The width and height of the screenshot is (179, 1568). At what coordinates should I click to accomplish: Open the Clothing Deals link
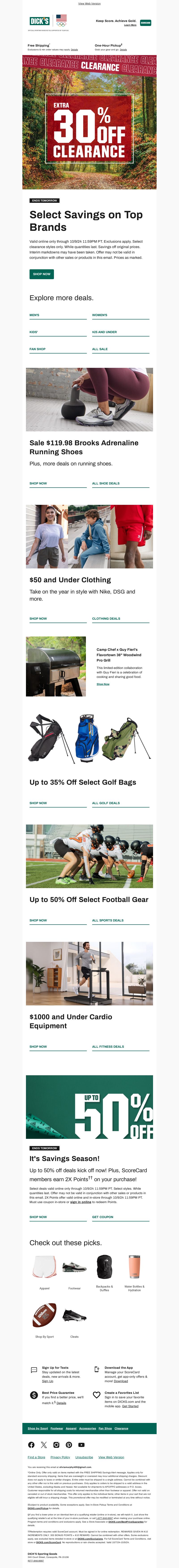point(106,618)
